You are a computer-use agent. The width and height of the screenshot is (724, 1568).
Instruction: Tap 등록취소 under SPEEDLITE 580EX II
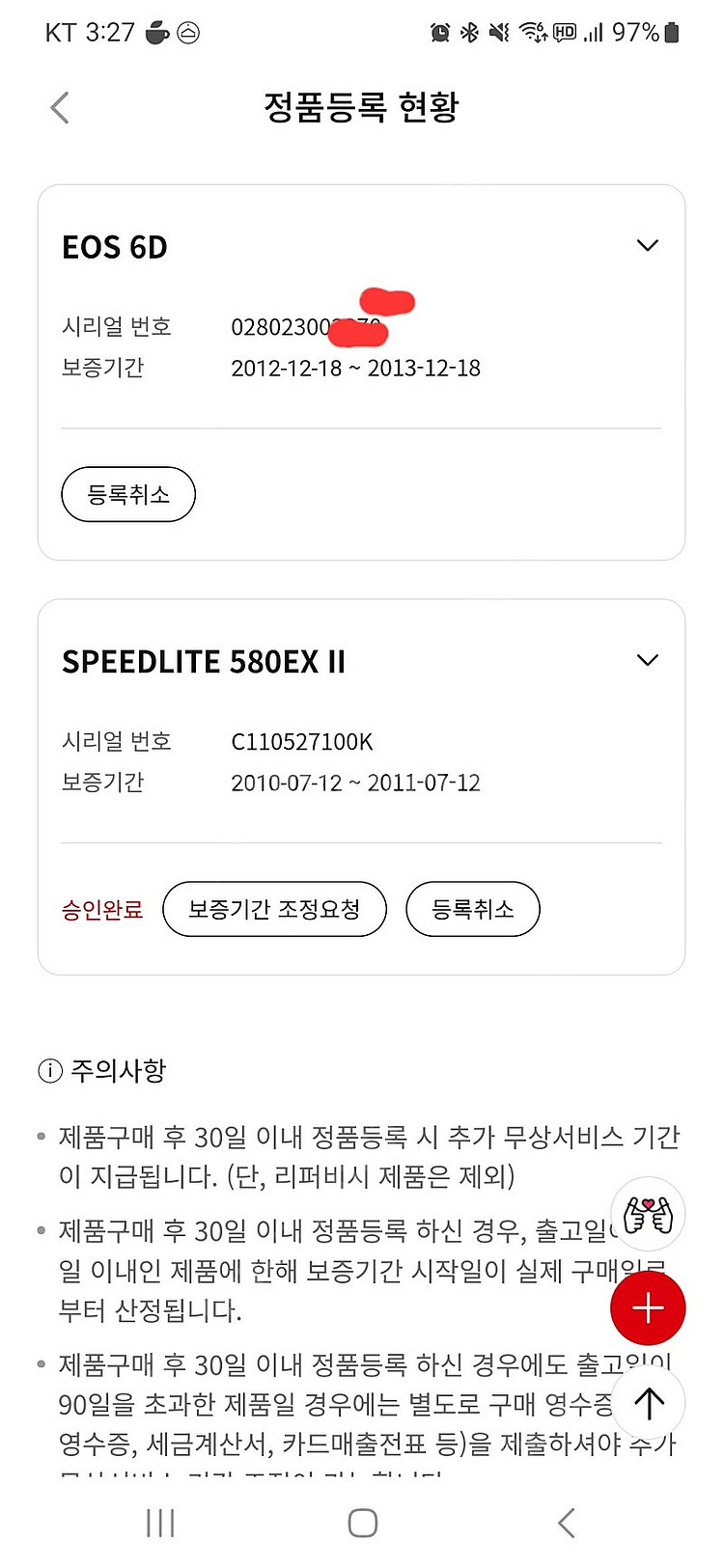[x=472, y=909]
